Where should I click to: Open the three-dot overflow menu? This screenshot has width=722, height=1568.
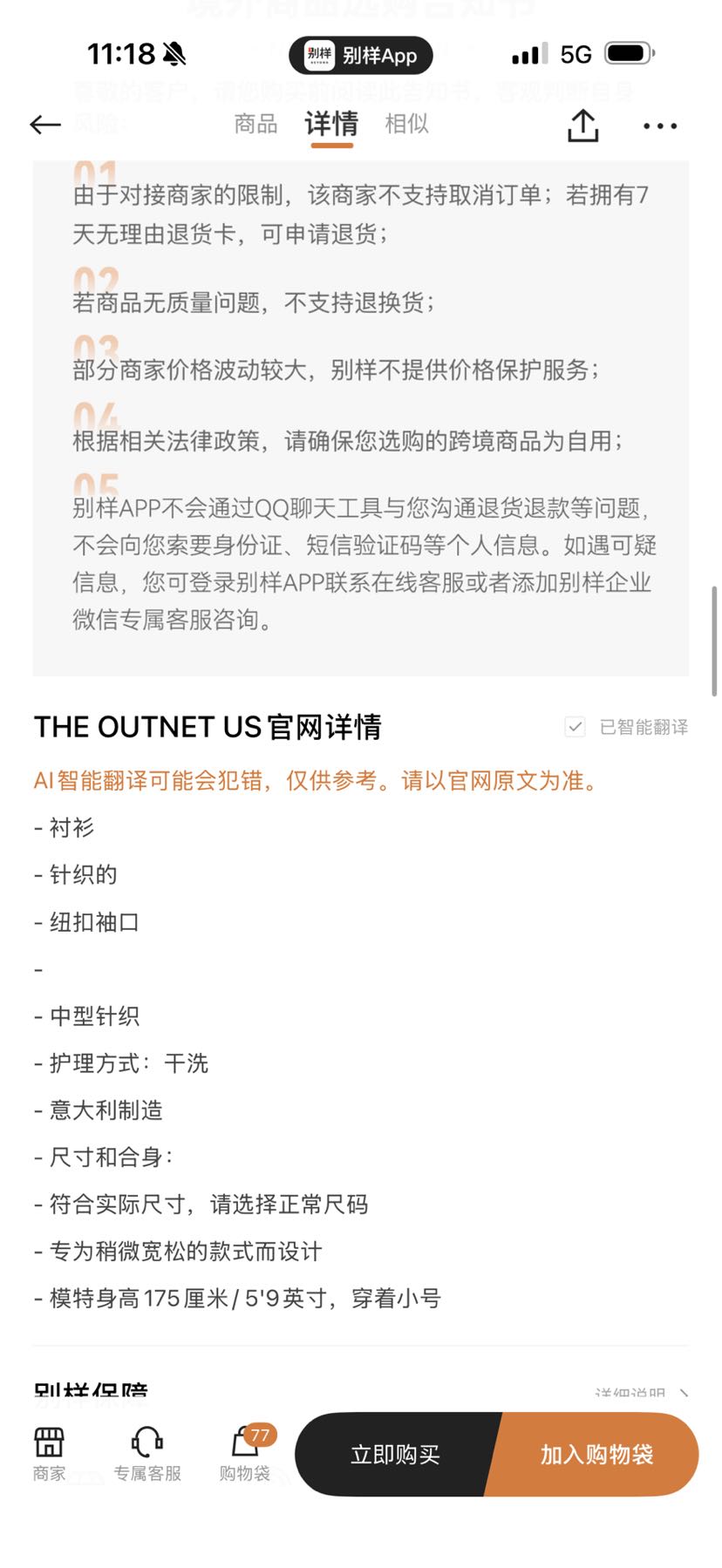pos(660,126)
